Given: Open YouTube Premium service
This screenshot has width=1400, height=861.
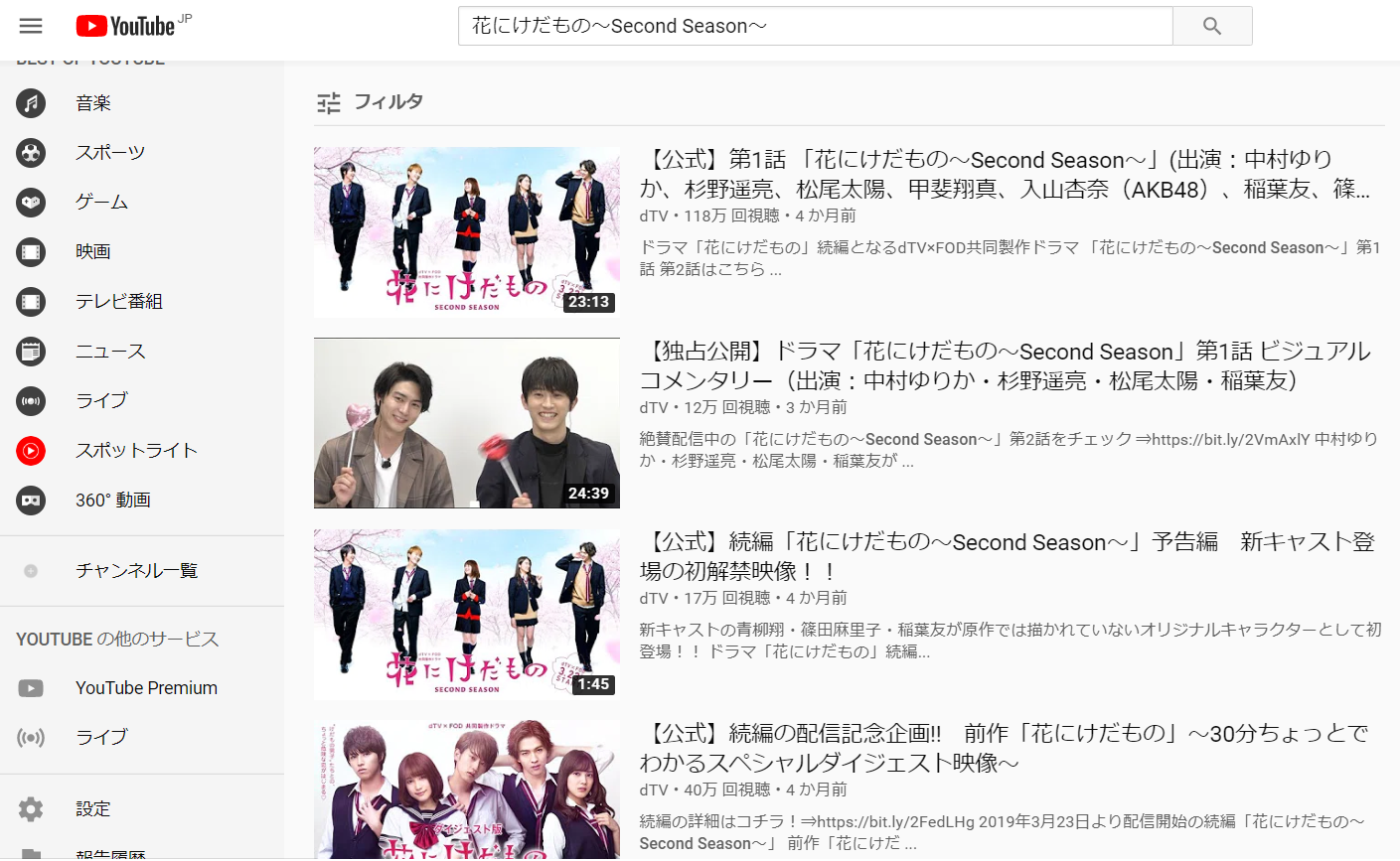Looking at the screenshot, I should coord(146,688).
